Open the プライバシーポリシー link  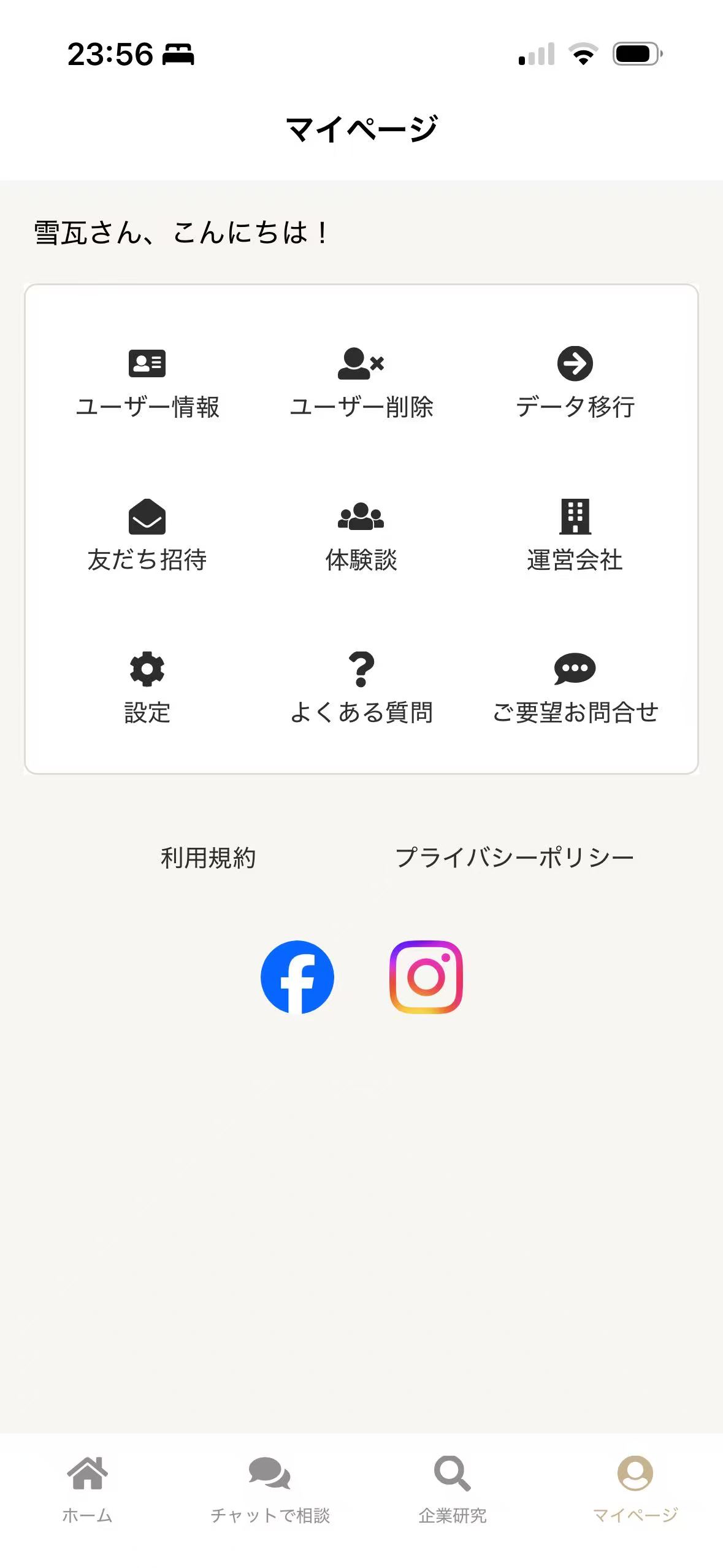[x=515, y=858]
